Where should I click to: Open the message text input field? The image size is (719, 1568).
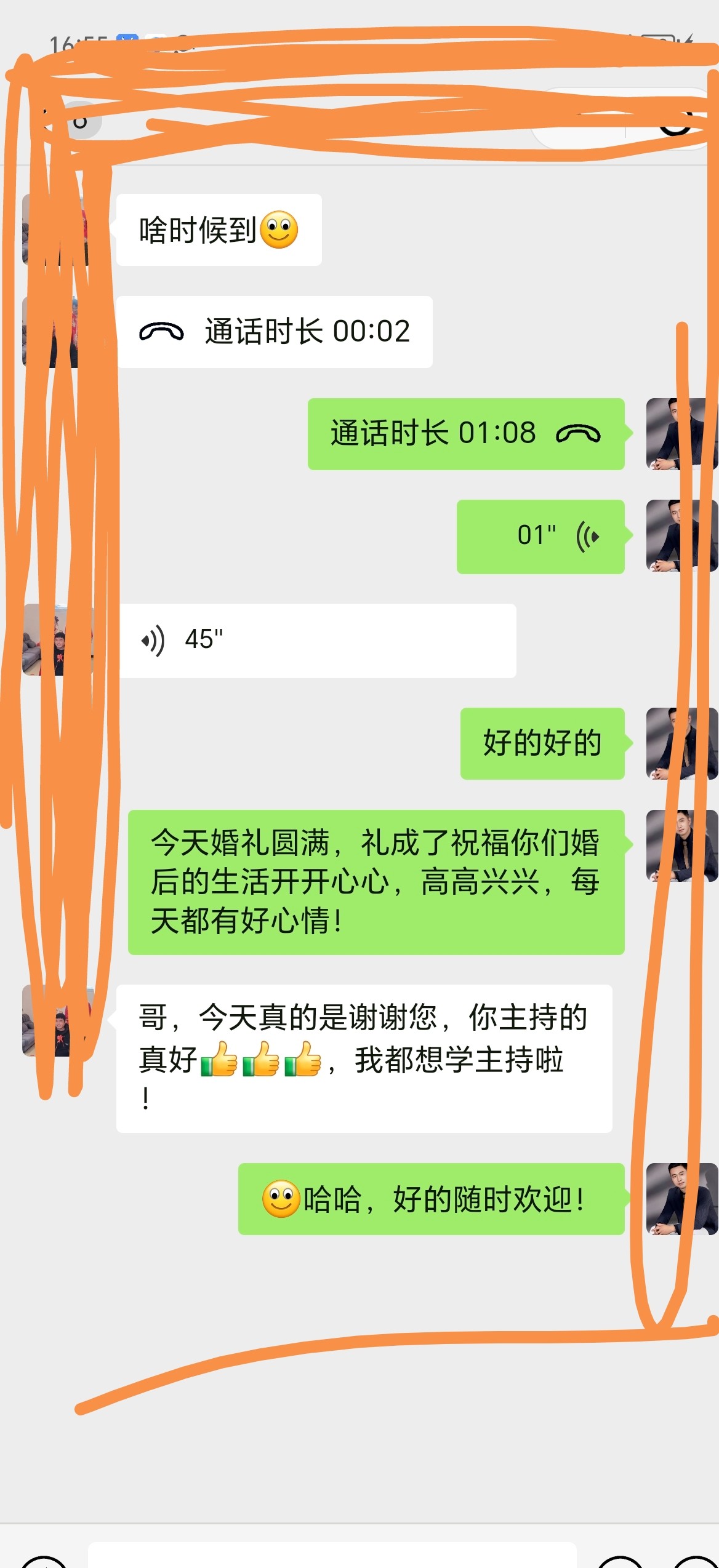tap(332, 1555)
